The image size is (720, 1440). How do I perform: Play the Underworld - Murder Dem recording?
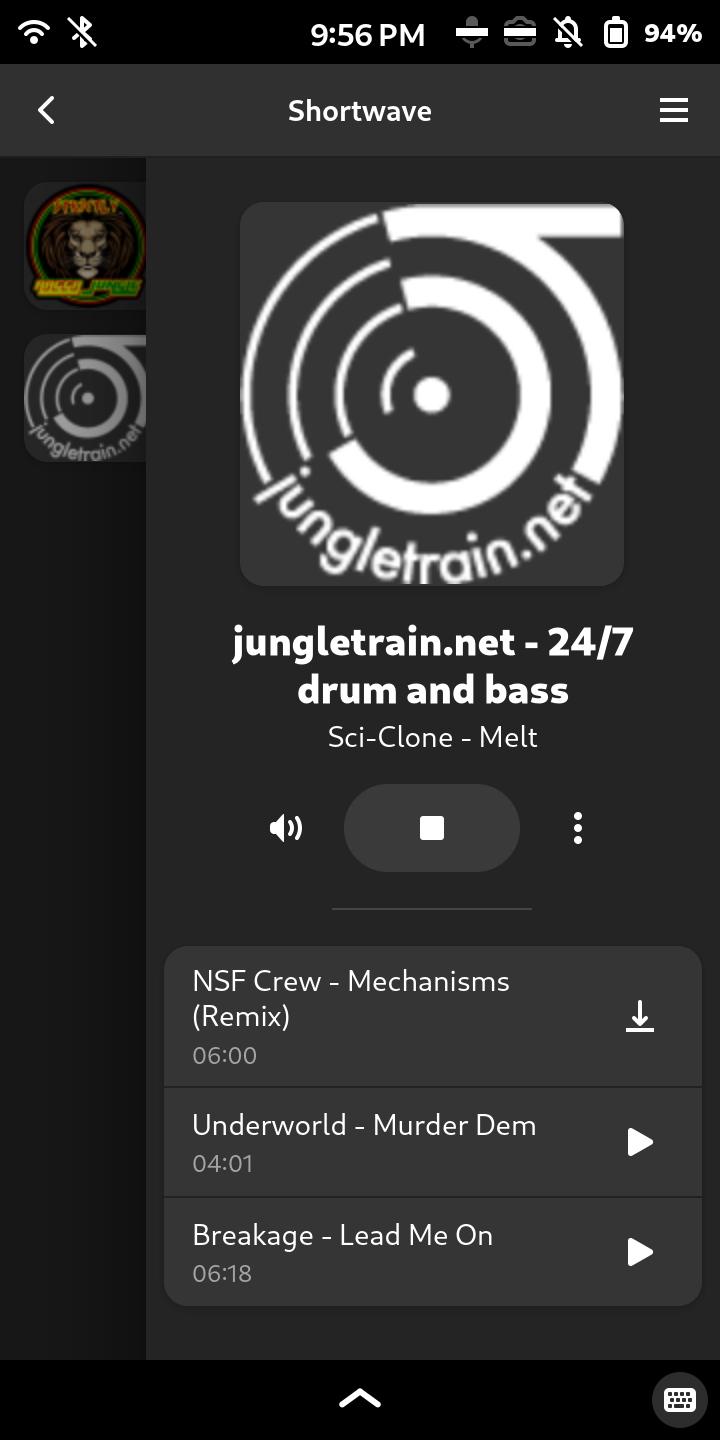(x=639, y=1142)
